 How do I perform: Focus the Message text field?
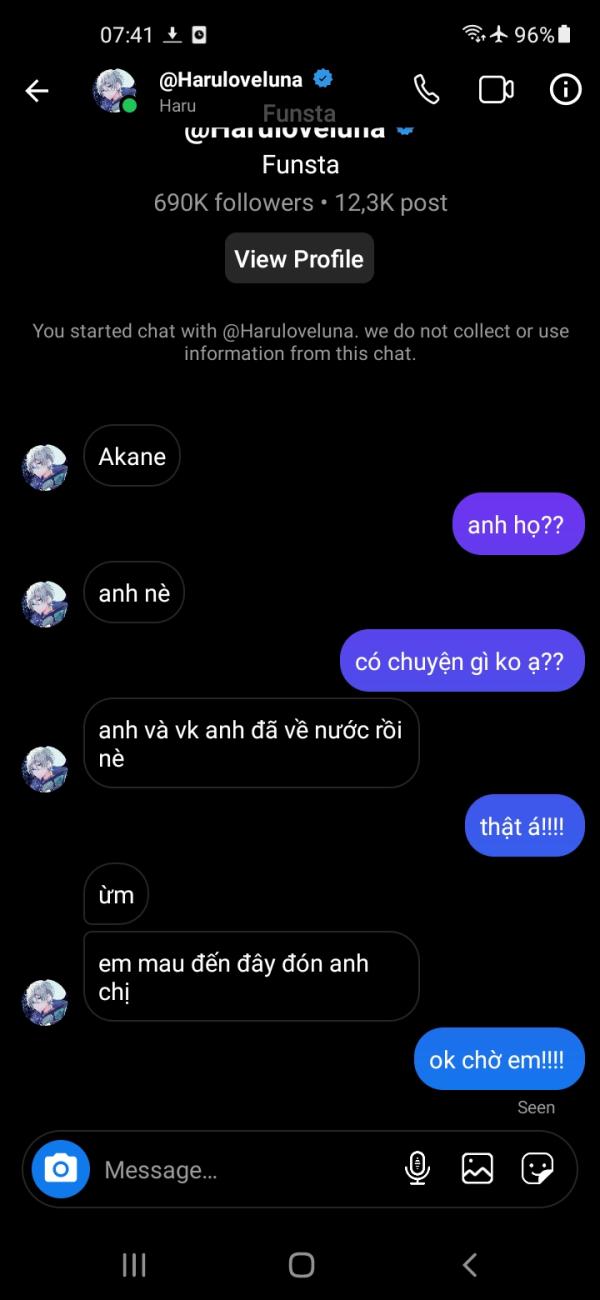coord(240,1169)
